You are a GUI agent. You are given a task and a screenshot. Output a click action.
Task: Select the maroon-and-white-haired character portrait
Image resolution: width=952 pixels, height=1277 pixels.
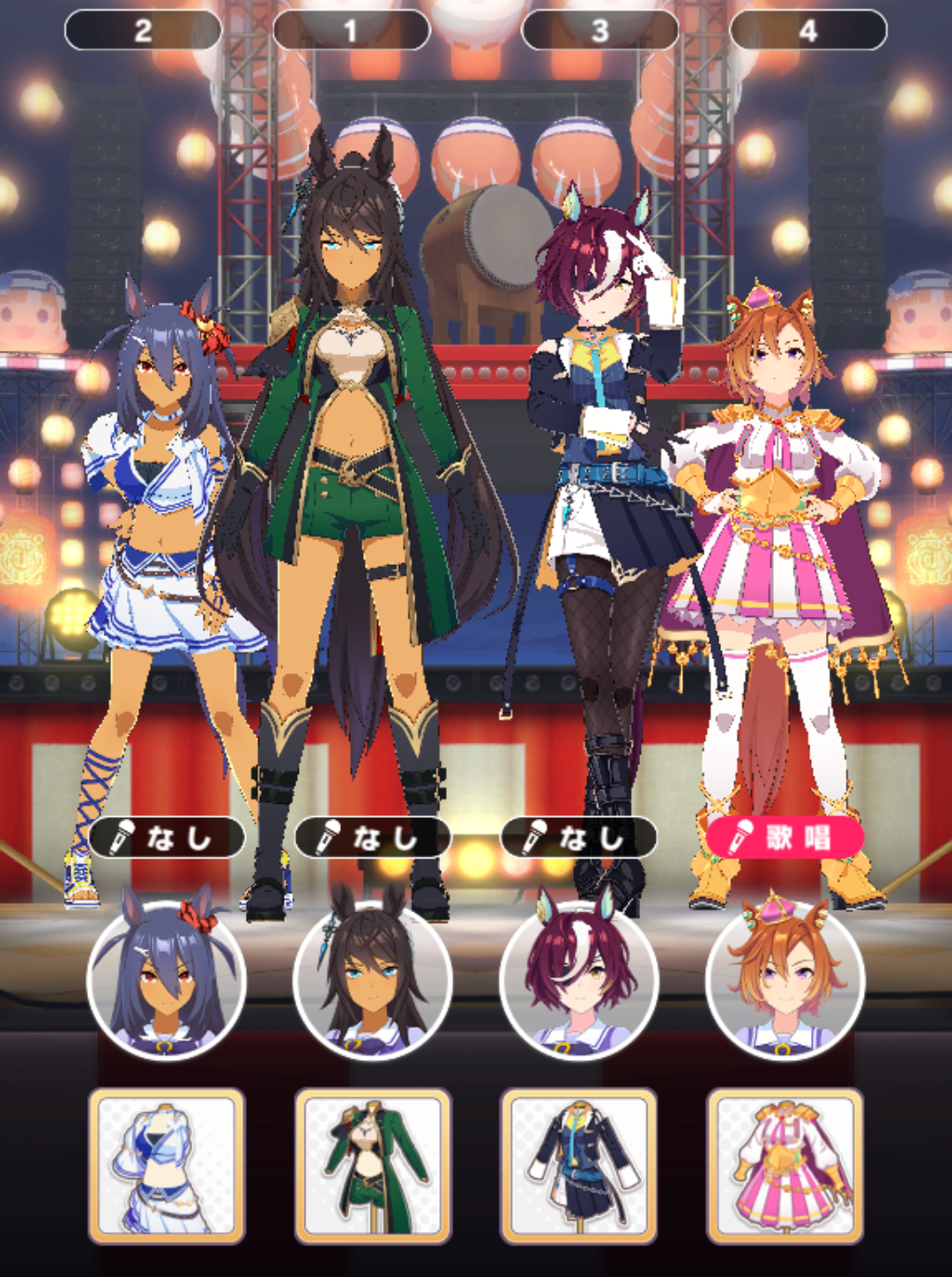pyautogui.click(x=578, y=979)
